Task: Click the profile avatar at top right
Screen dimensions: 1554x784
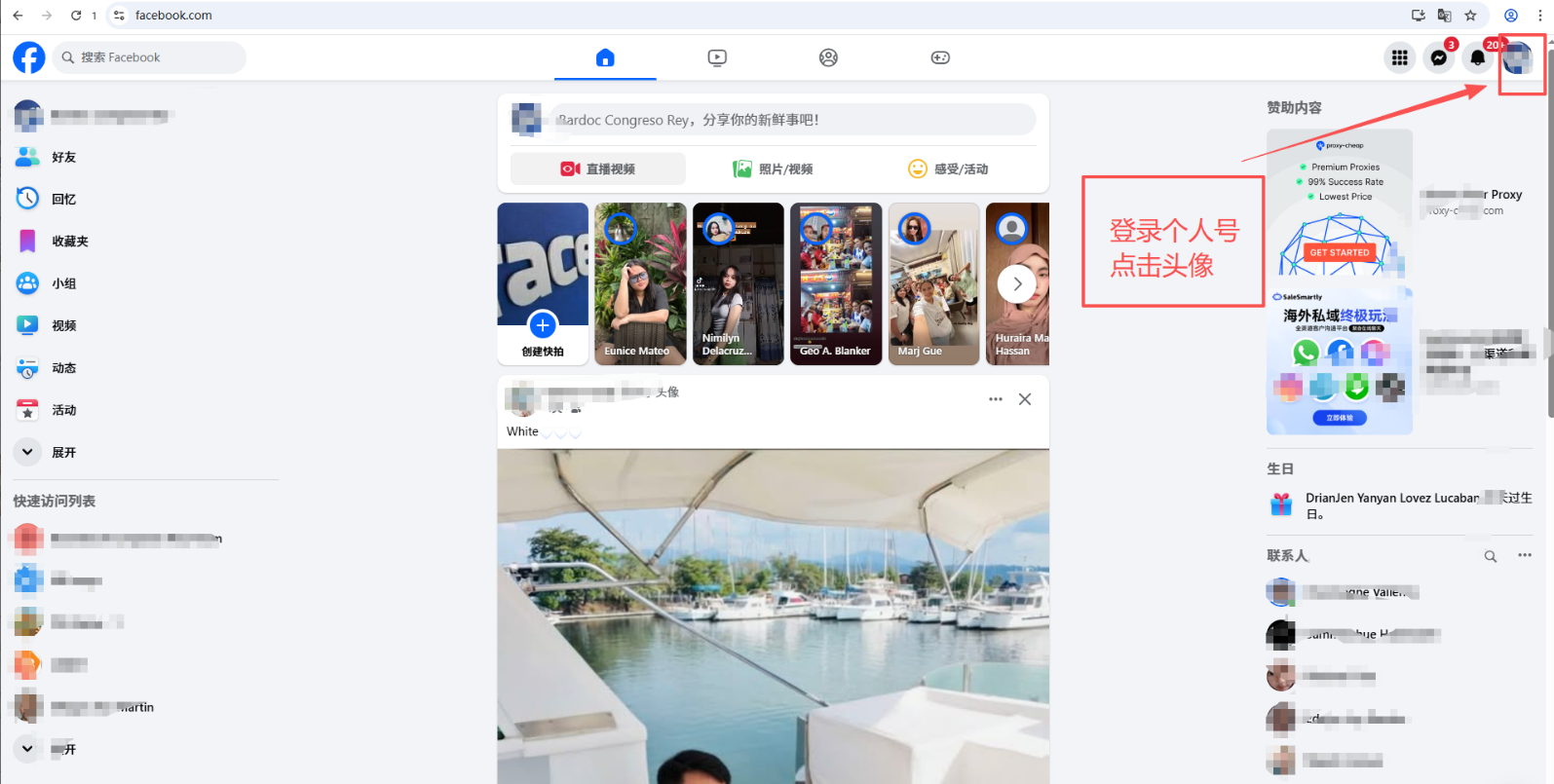Action: (1518, 57)
